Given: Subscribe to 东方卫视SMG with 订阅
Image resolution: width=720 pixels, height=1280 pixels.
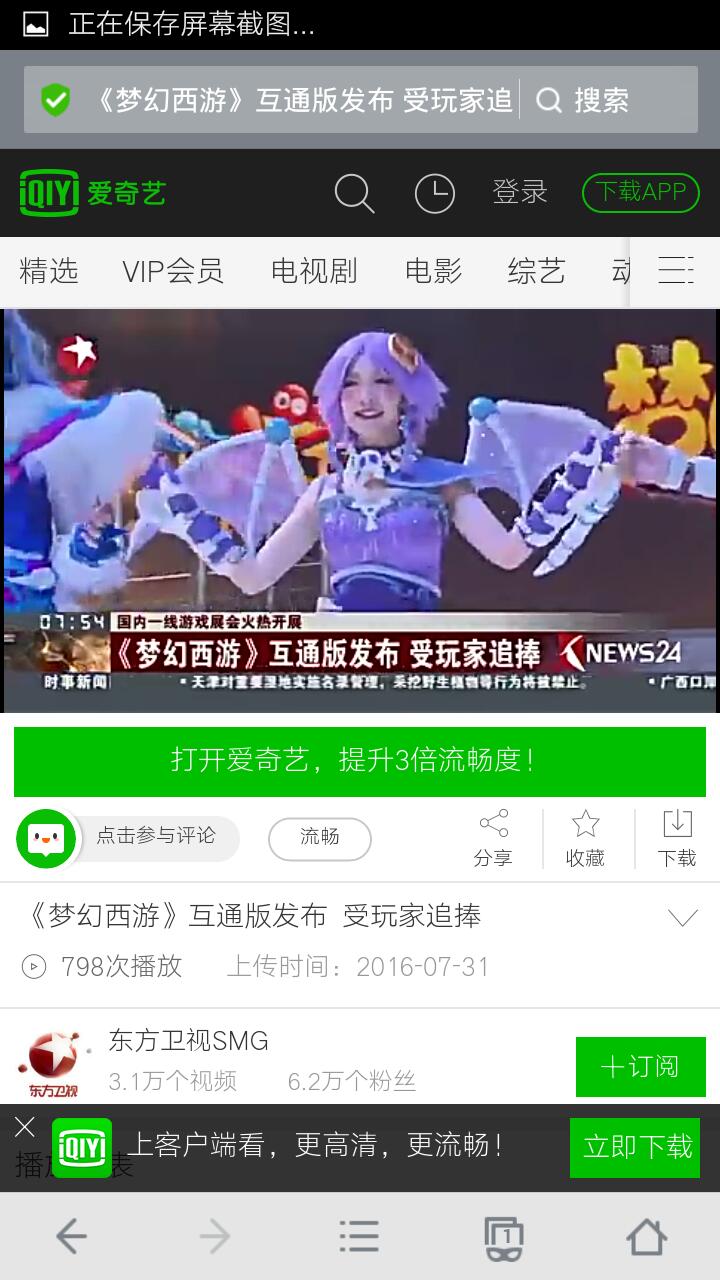Looking at the screenshot, I should pos(640,1067).
